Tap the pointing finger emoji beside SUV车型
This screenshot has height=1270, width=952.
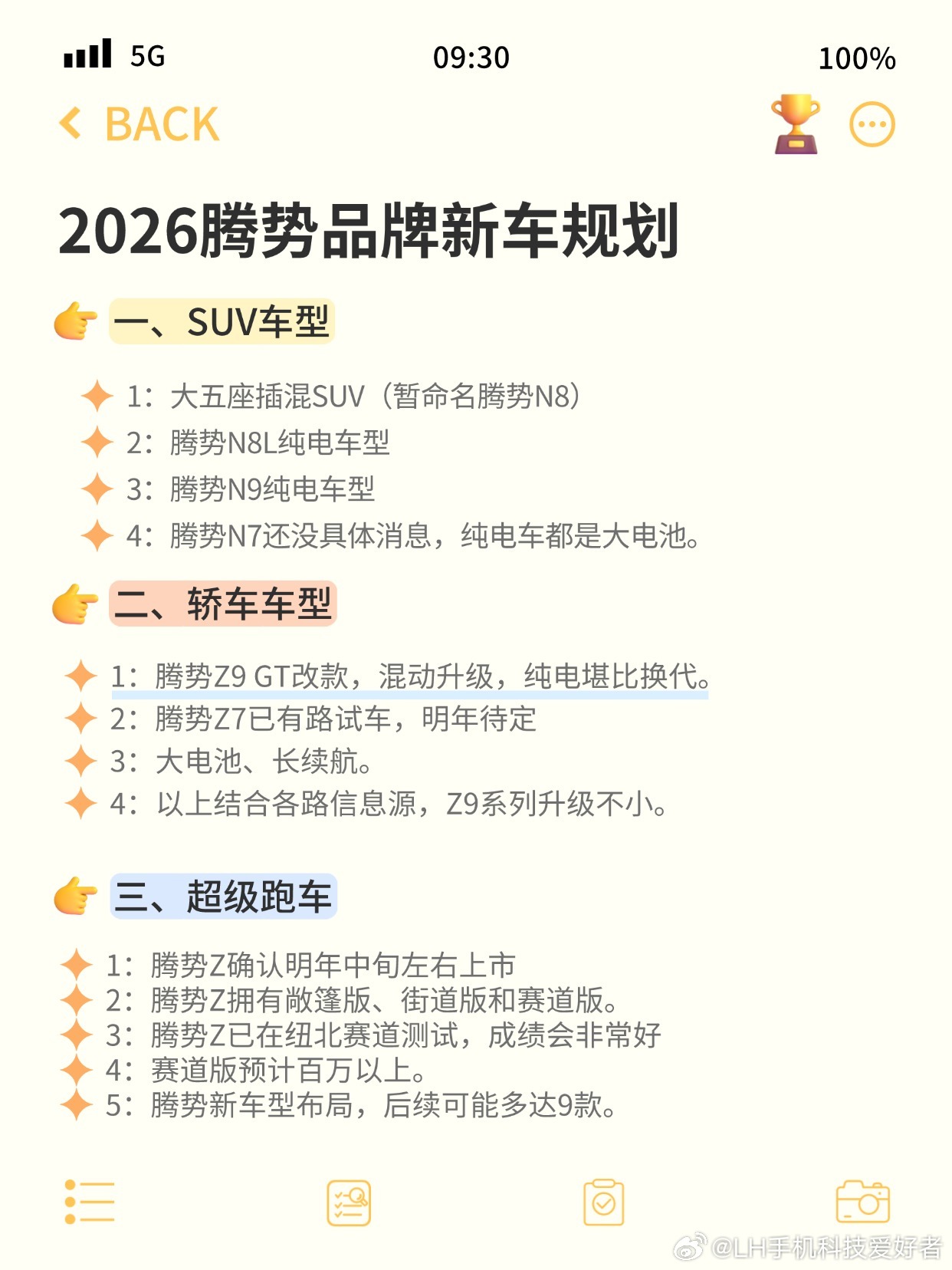[x=73, y=321]
